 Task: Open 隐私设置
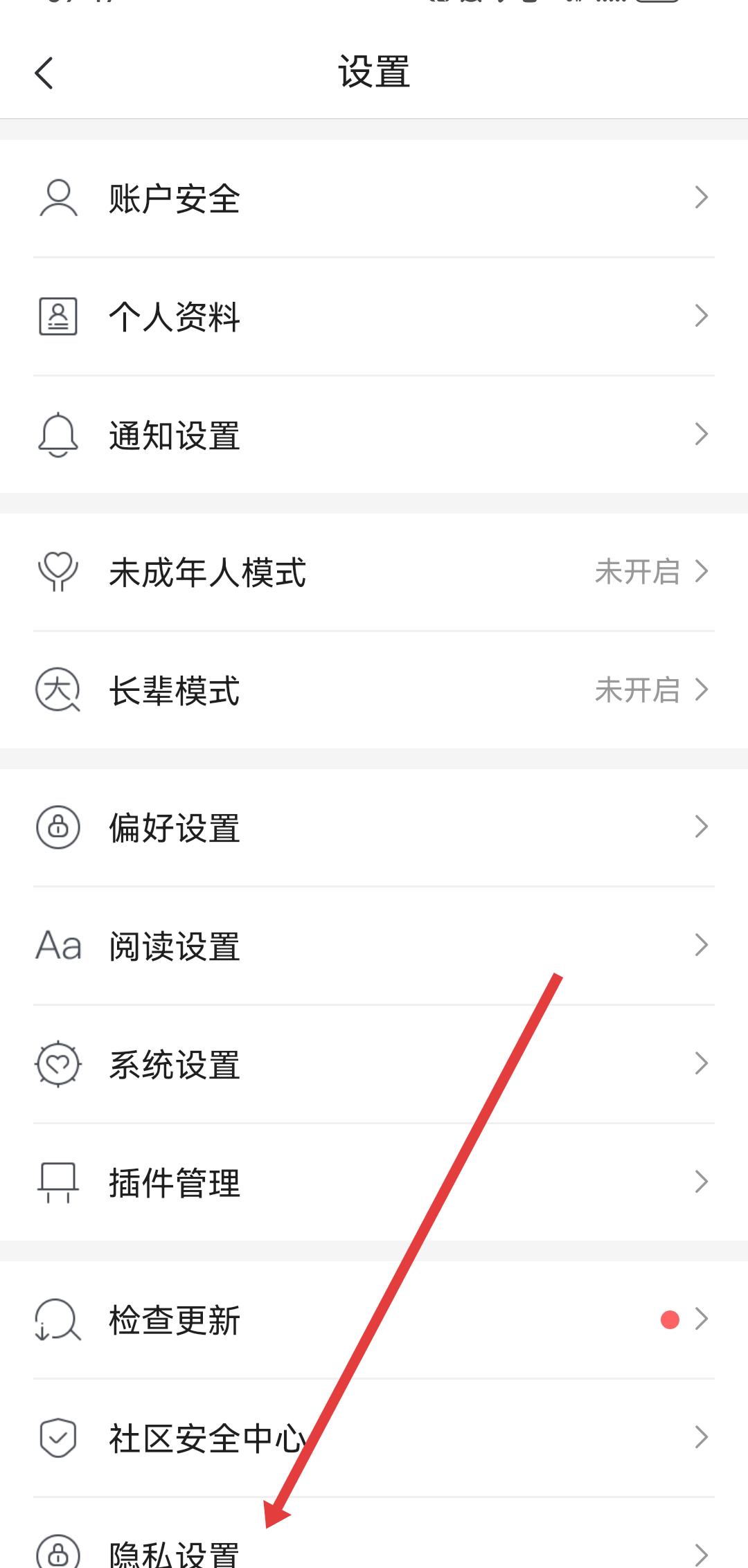click(374, 1551)
